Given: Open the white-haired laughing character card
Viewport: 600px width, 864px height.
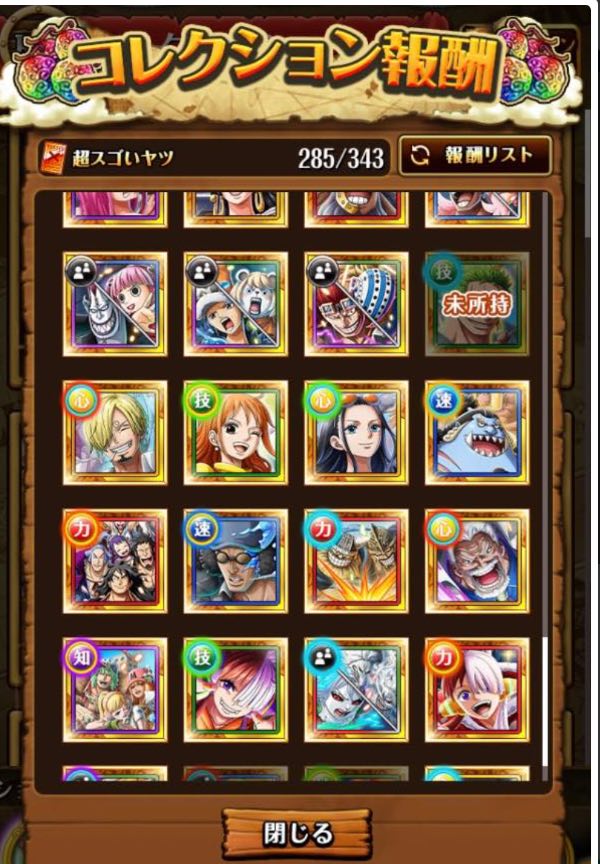Looking at the screenshot, I should pos(477,561).
